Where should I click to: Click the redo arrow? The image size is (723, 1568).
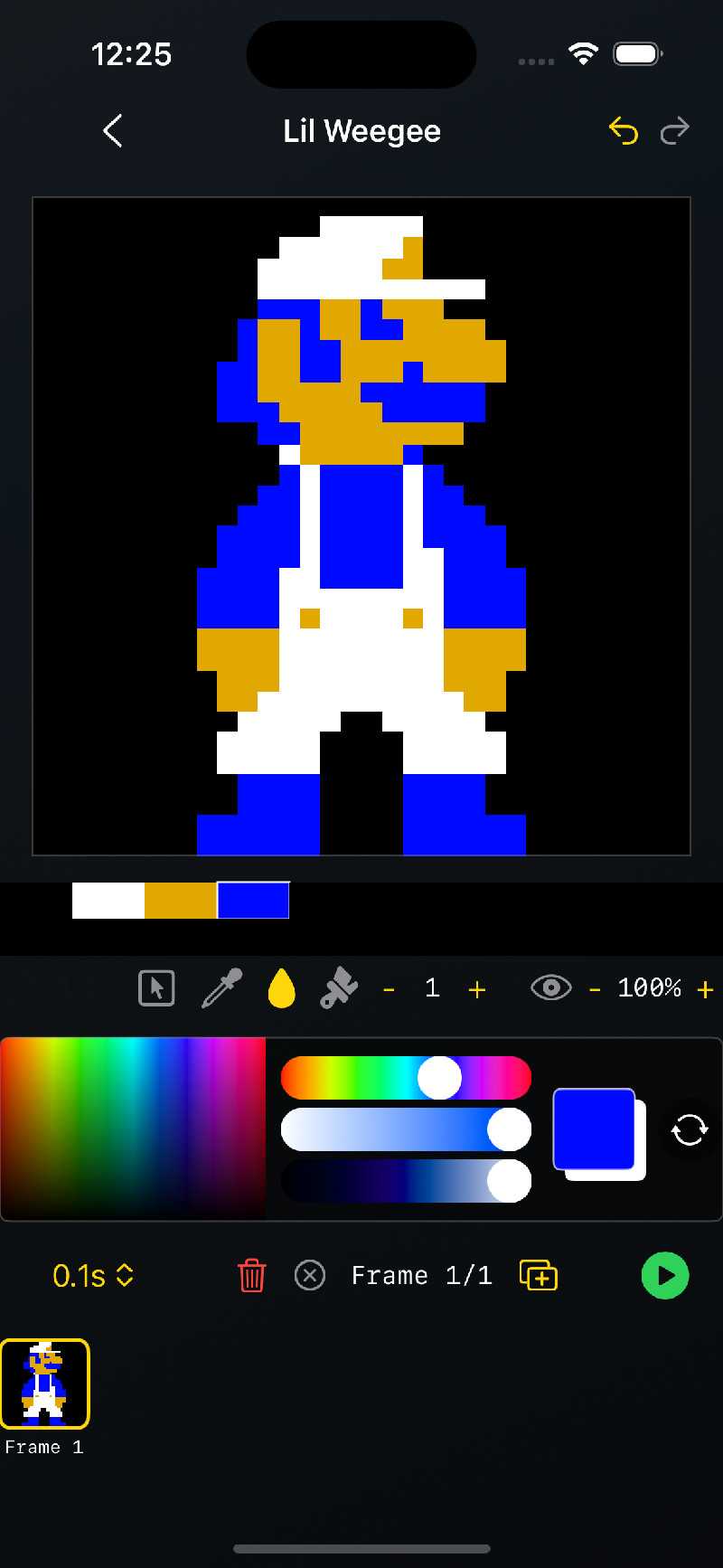(674, 130)
